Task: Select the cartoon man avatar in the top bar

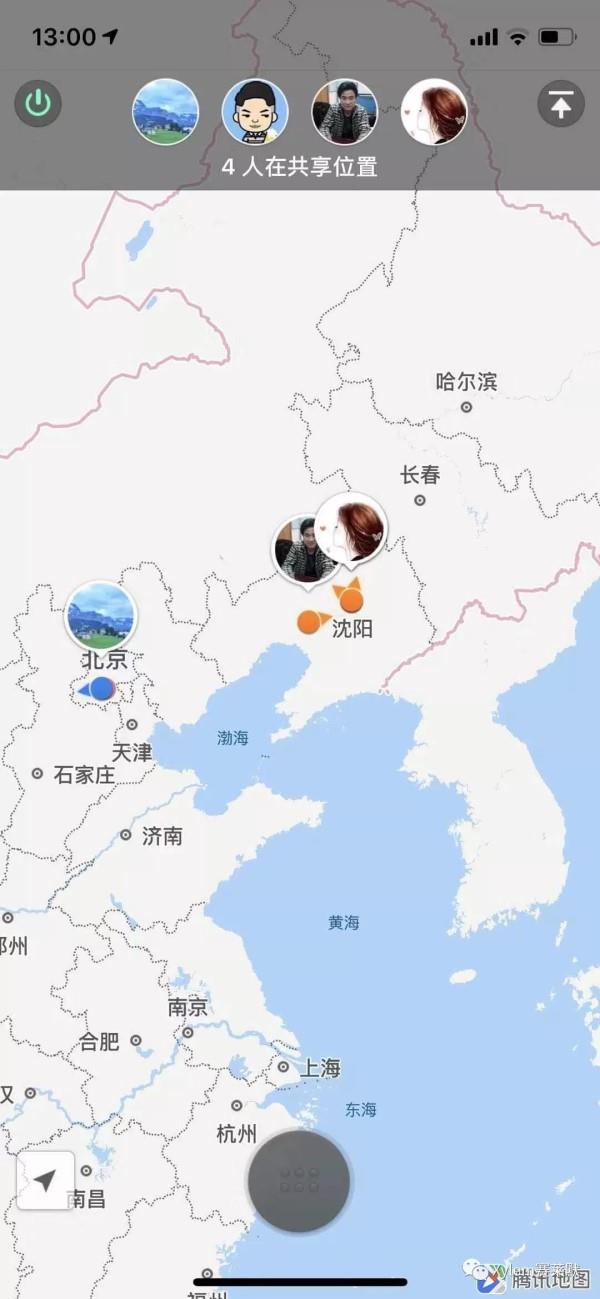Action: tap(255, 112)
